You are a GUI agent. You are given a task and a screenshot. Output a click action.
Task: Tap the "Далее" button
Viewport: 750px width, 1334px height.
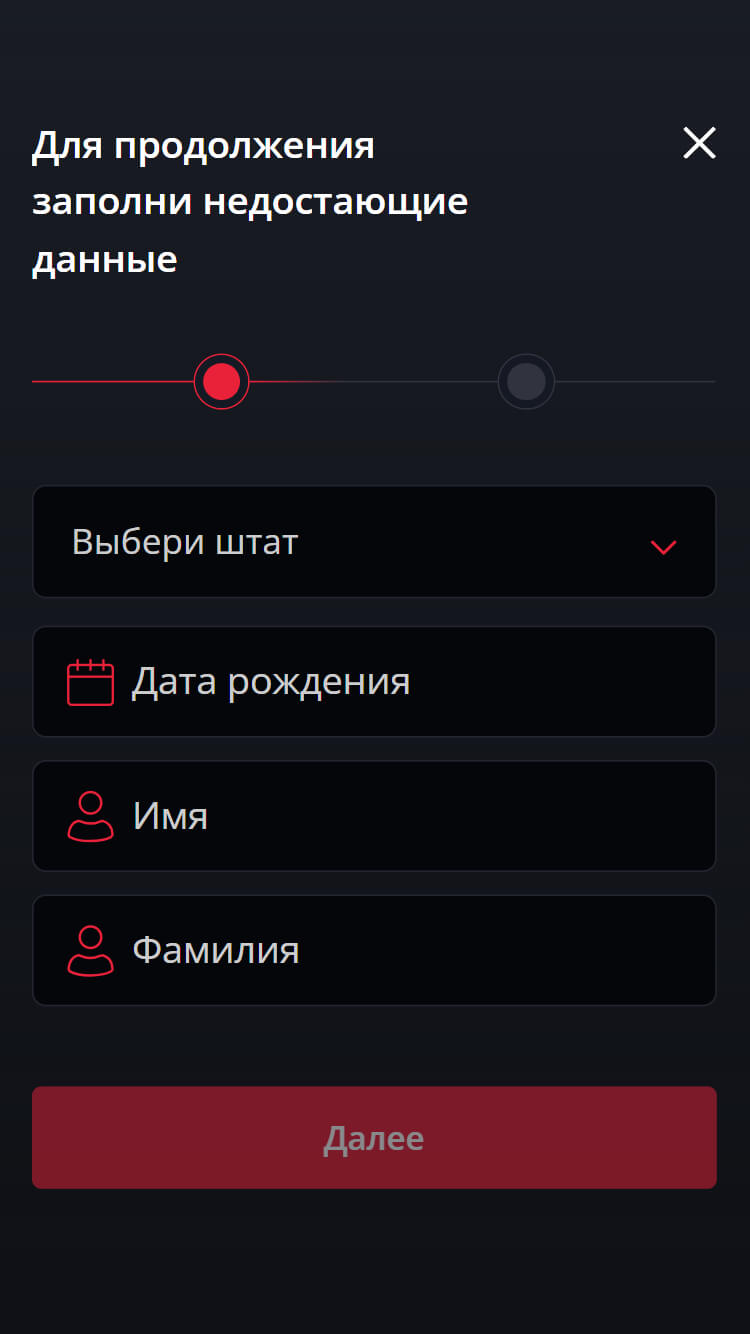point(374,1138)
